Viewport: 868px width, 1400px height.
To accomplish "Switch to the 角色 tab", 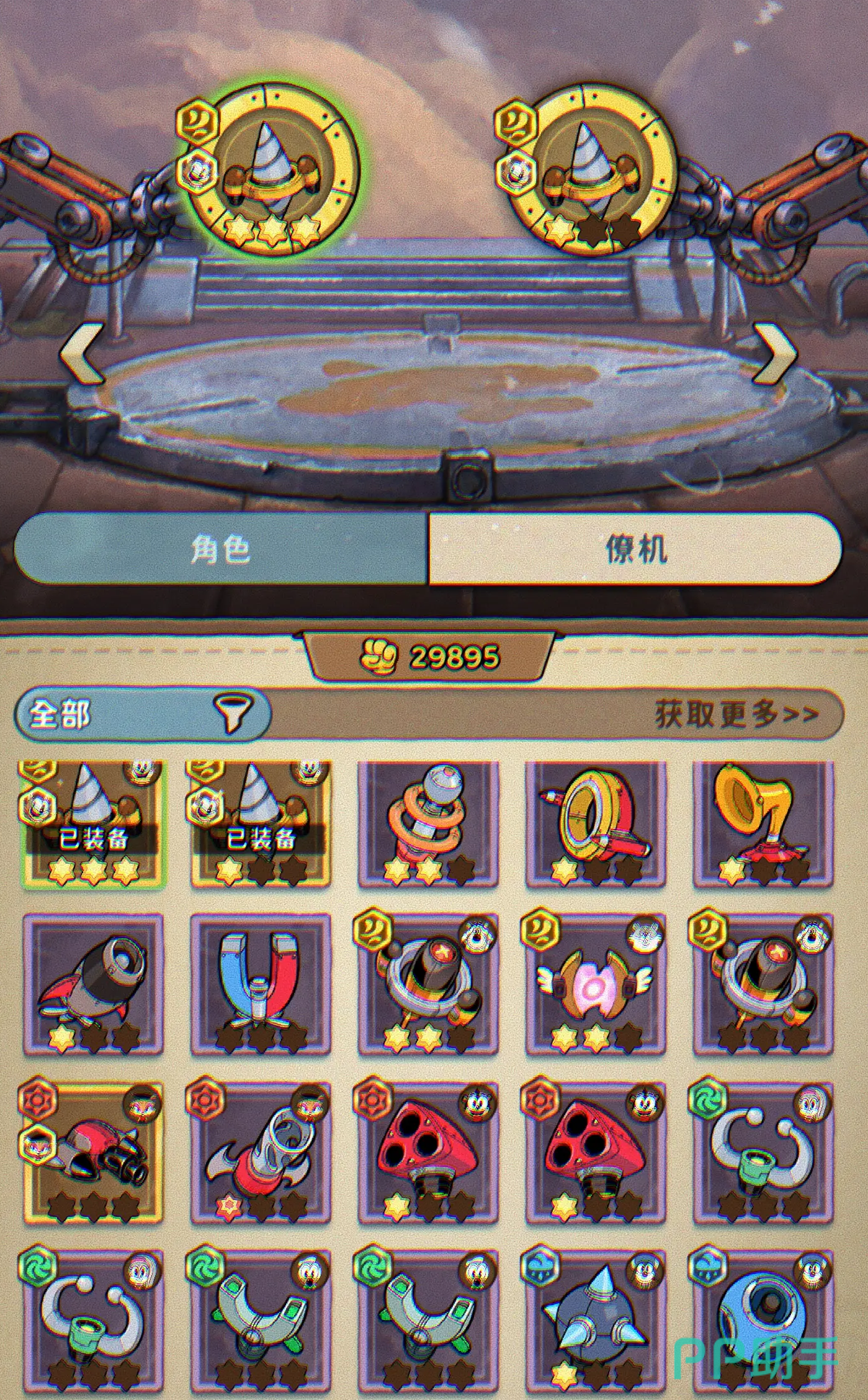I will tap(220, 548).
